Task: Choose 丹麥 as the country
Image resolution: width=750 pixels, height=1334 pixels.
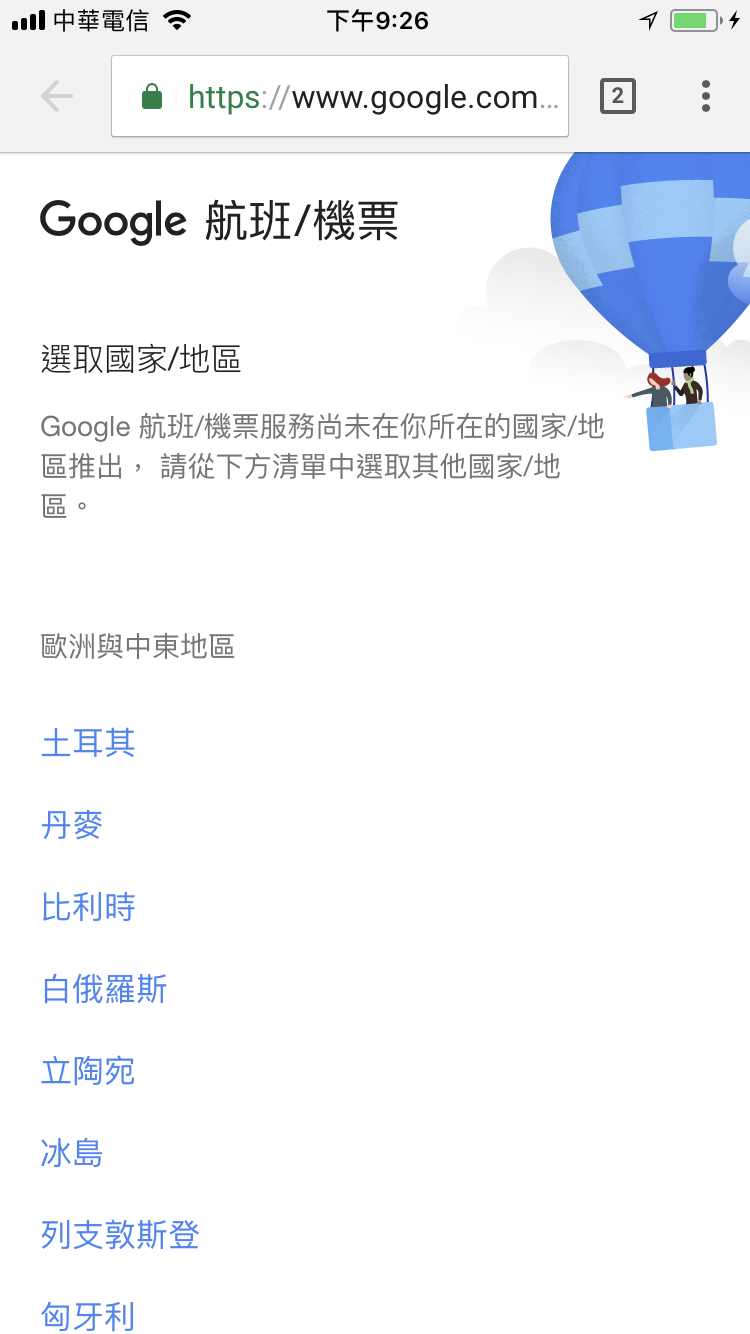Action: (72, 825)
